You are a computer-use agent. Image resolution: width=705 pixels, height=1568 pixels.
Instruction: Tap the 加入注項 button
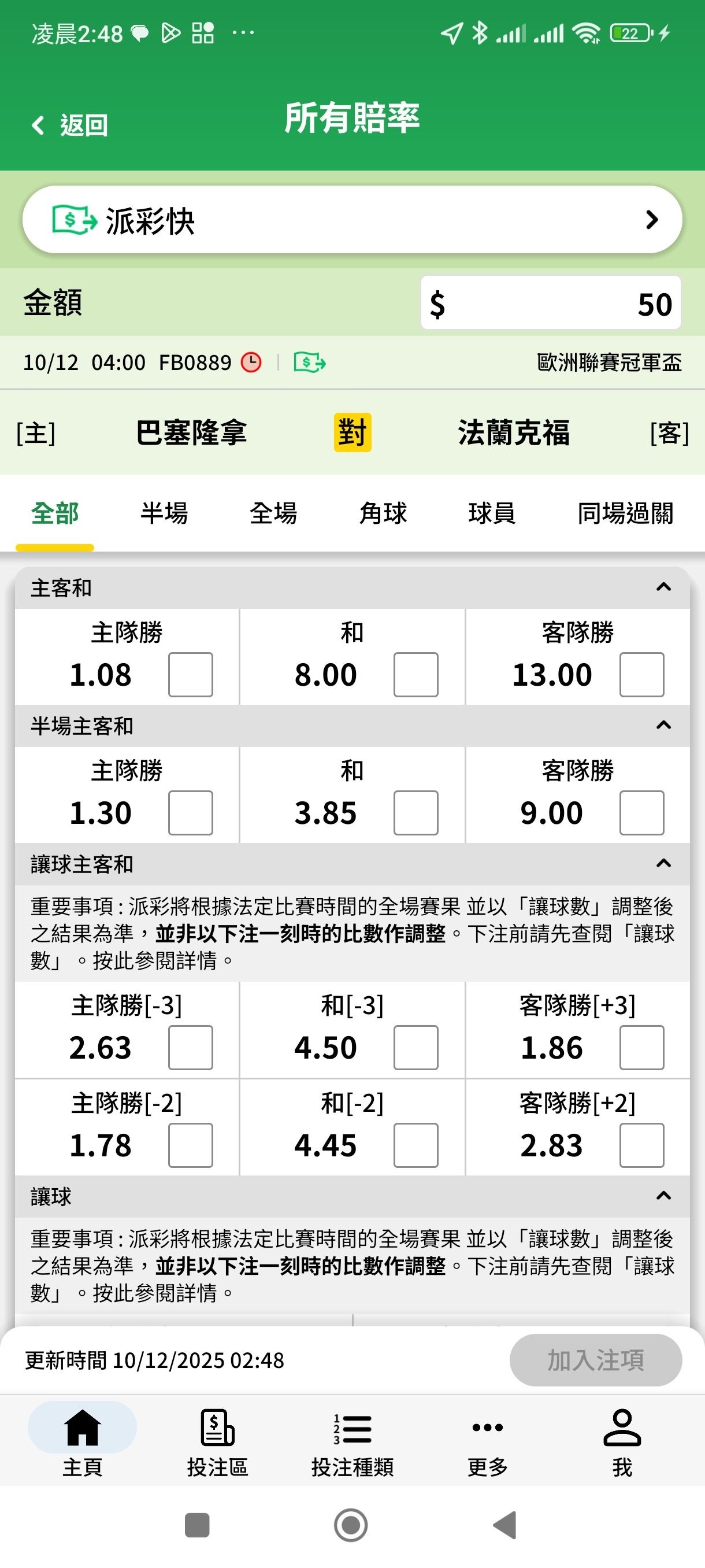click(x=595, y=1360)
